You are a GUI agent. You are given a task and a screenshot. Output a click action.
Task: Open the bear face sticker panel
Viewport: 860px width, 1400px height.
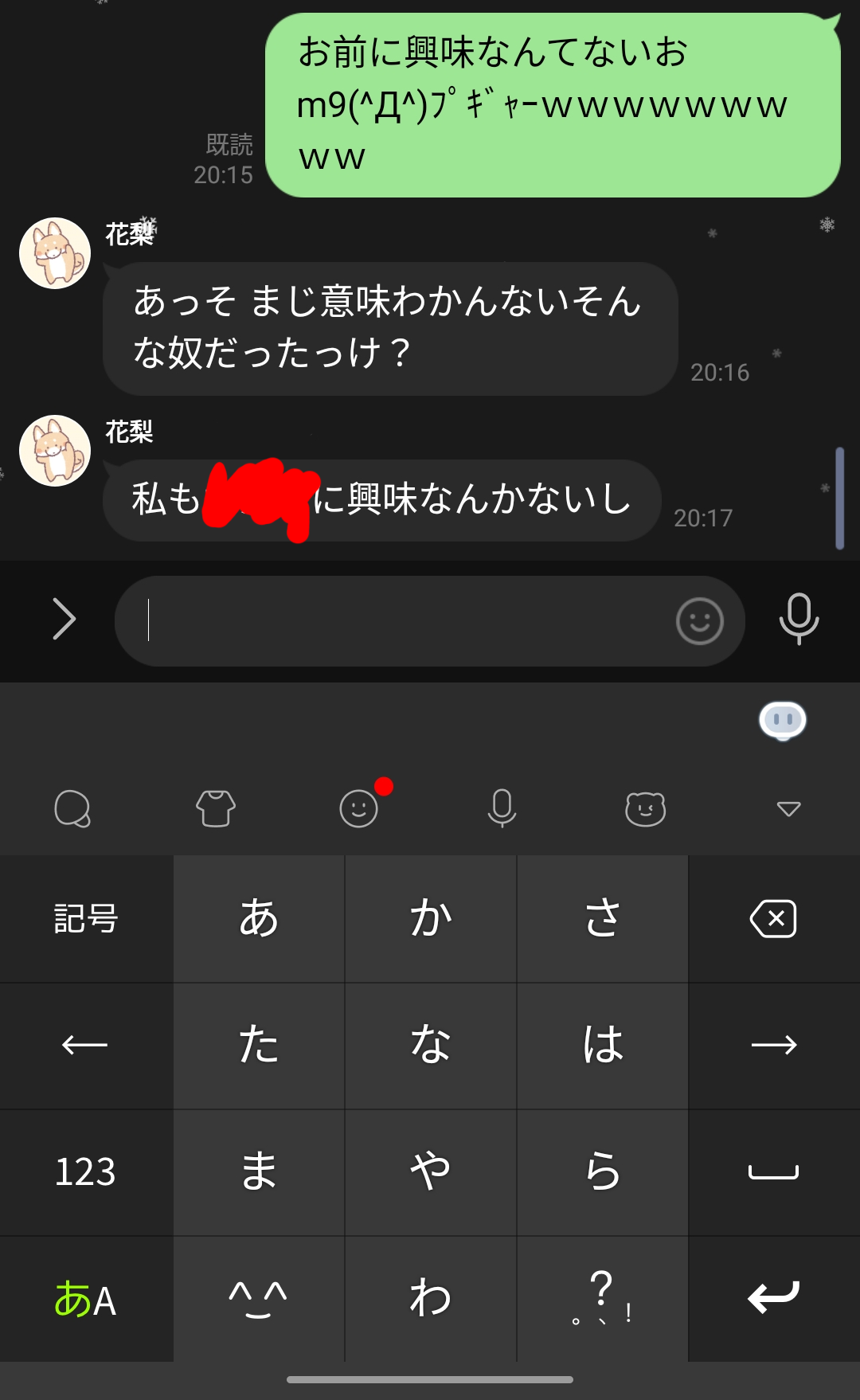click(646, 809)
